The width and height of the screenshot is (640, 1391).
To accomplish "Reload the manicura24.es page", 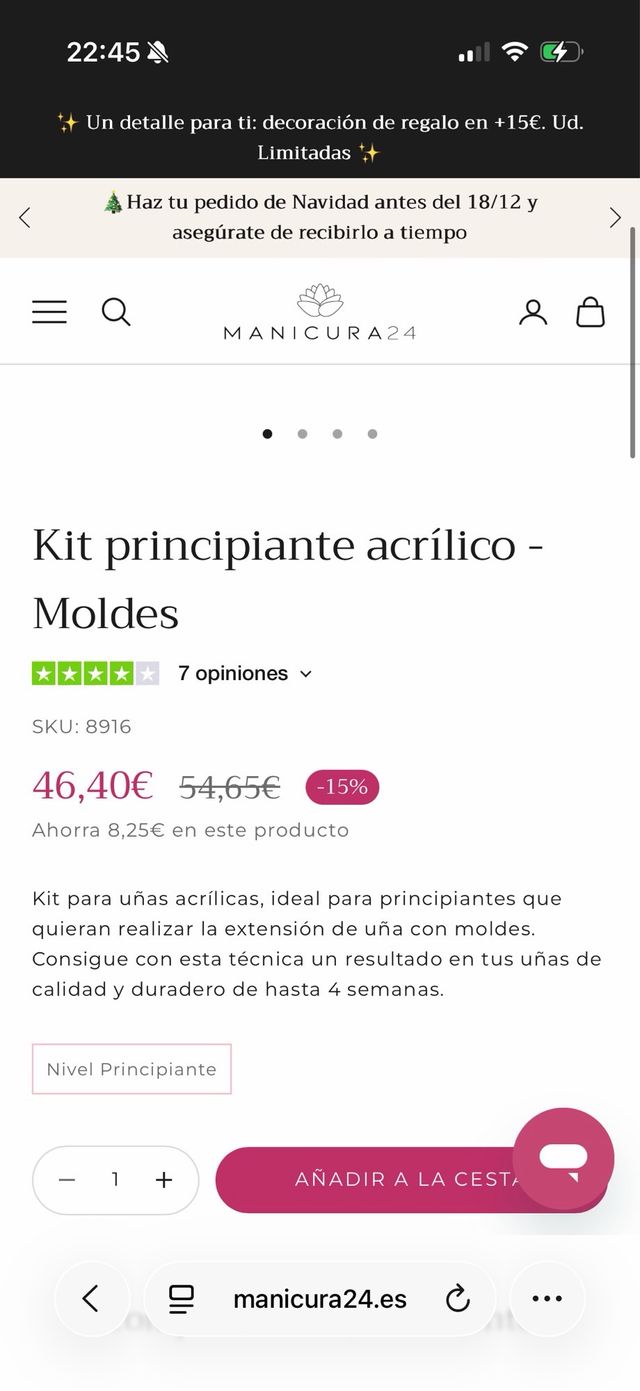I will 458,1299.
